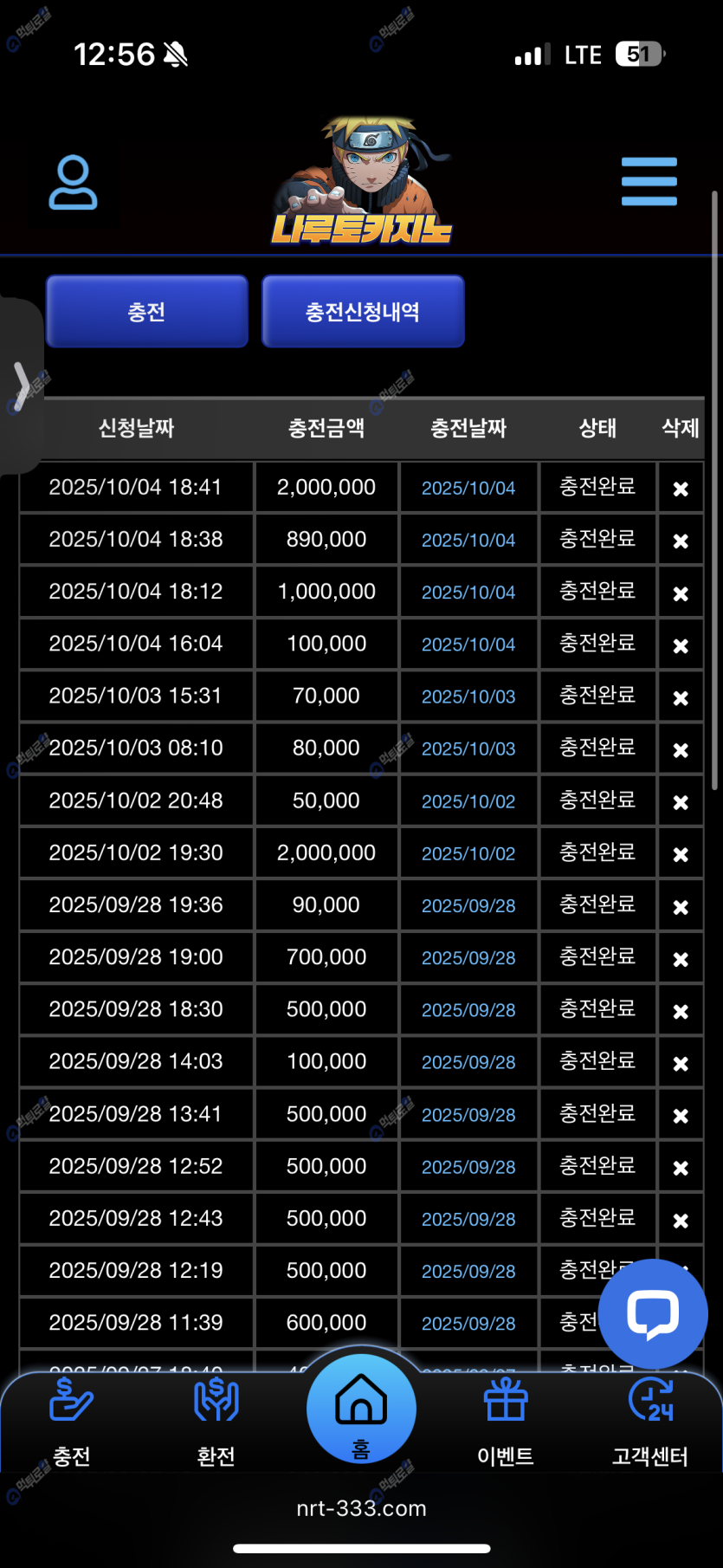Delete the 2025/10/03 08:10 record
Viewport: 723px width, 1568px height.
click(681, 749)
